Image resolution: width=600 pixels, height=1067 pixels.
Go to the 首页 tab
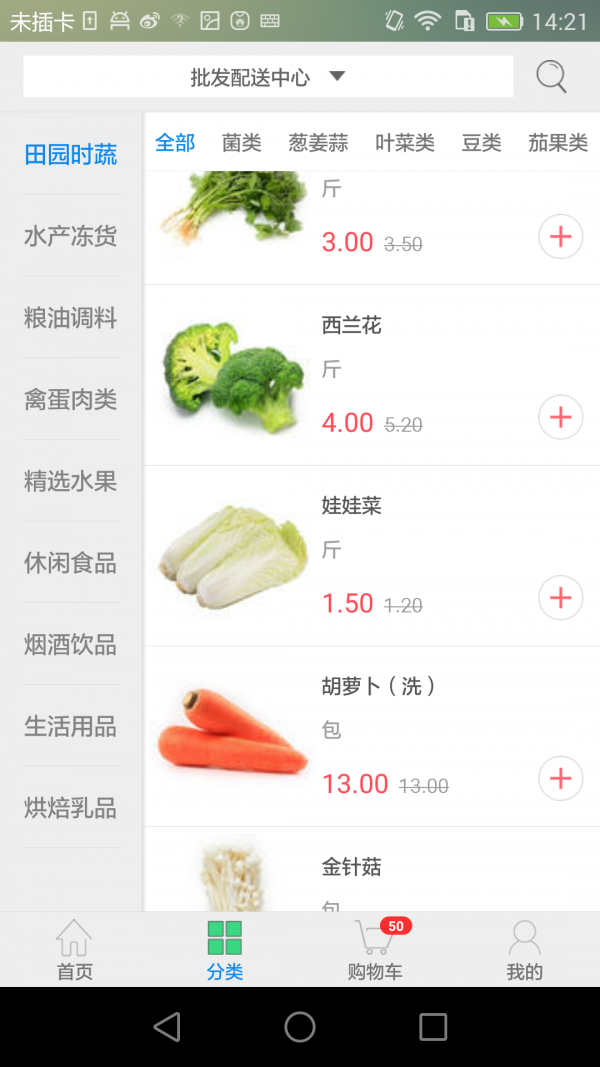pos(75,950)
